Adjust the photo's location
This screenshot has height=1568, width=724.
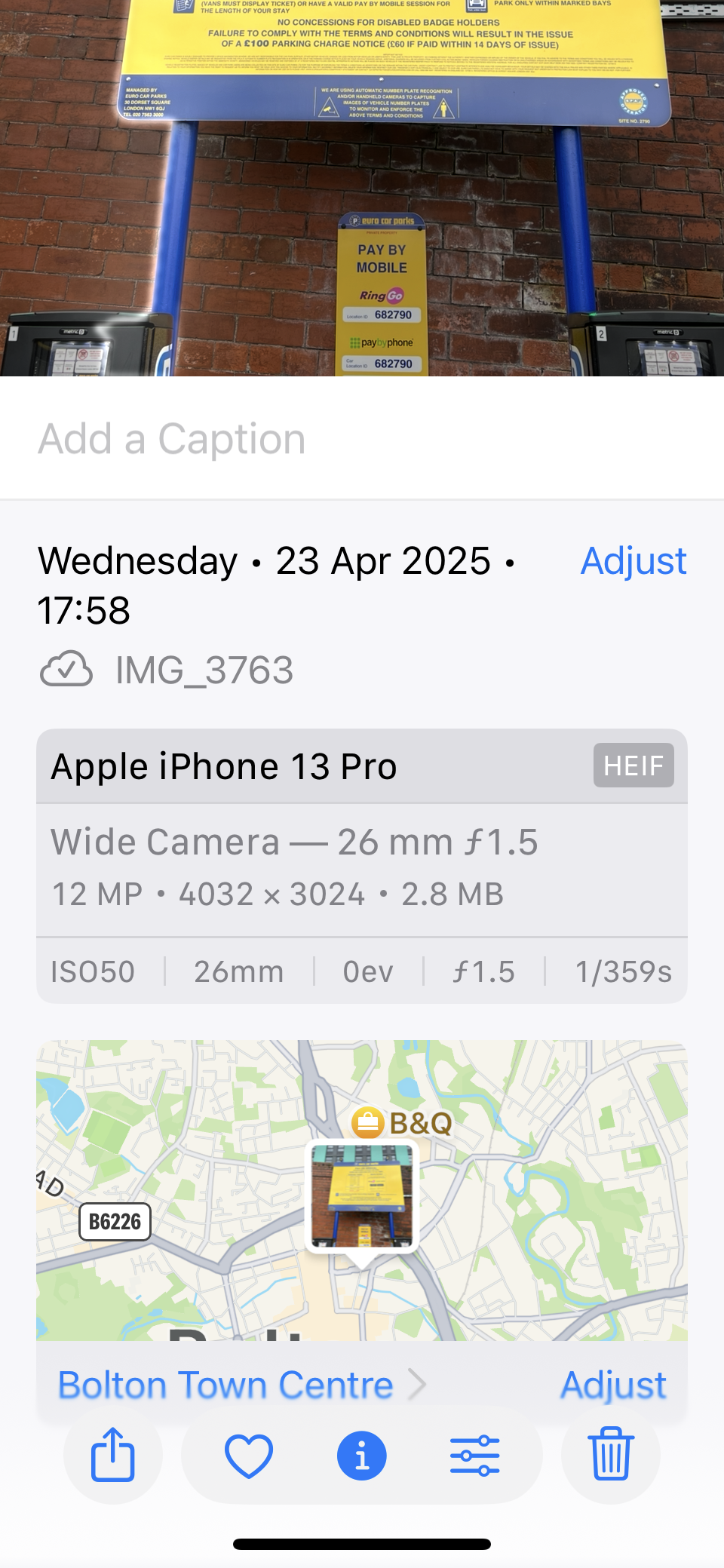tap(613, 1385)
